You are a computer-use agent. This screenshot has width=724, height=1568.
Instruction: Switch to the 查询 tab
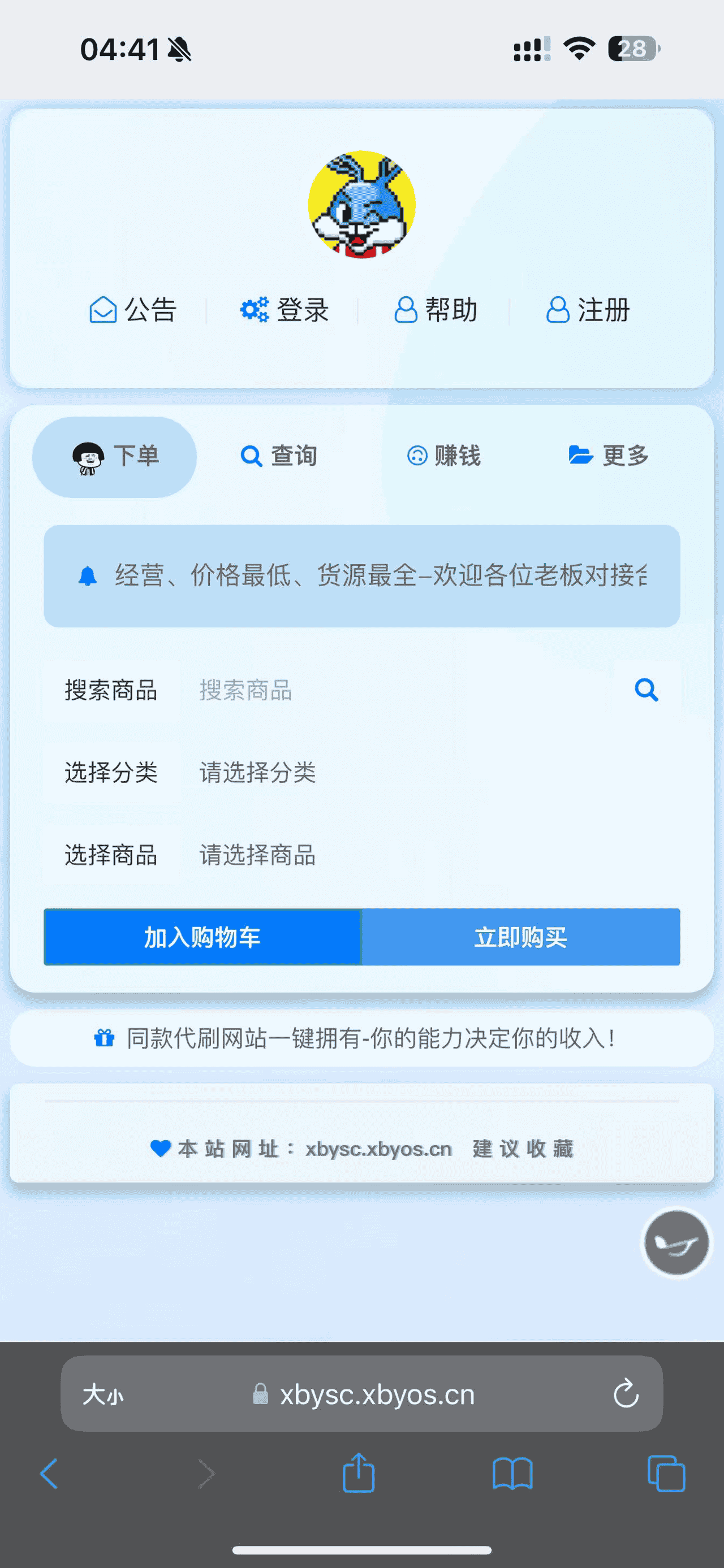point(279,456)
